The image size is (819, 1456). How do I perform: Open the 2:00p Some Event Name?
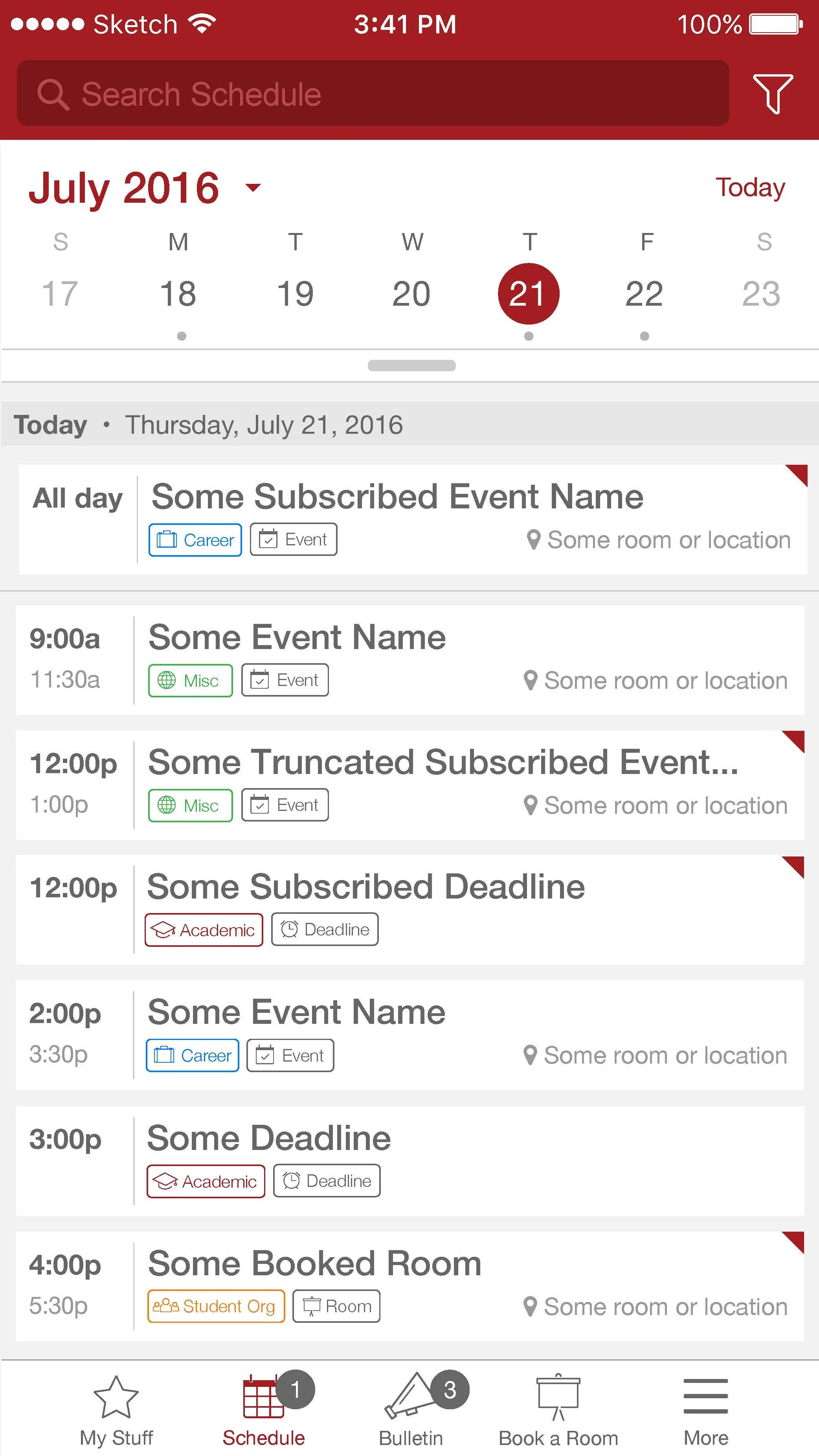tap(410, 1035)
